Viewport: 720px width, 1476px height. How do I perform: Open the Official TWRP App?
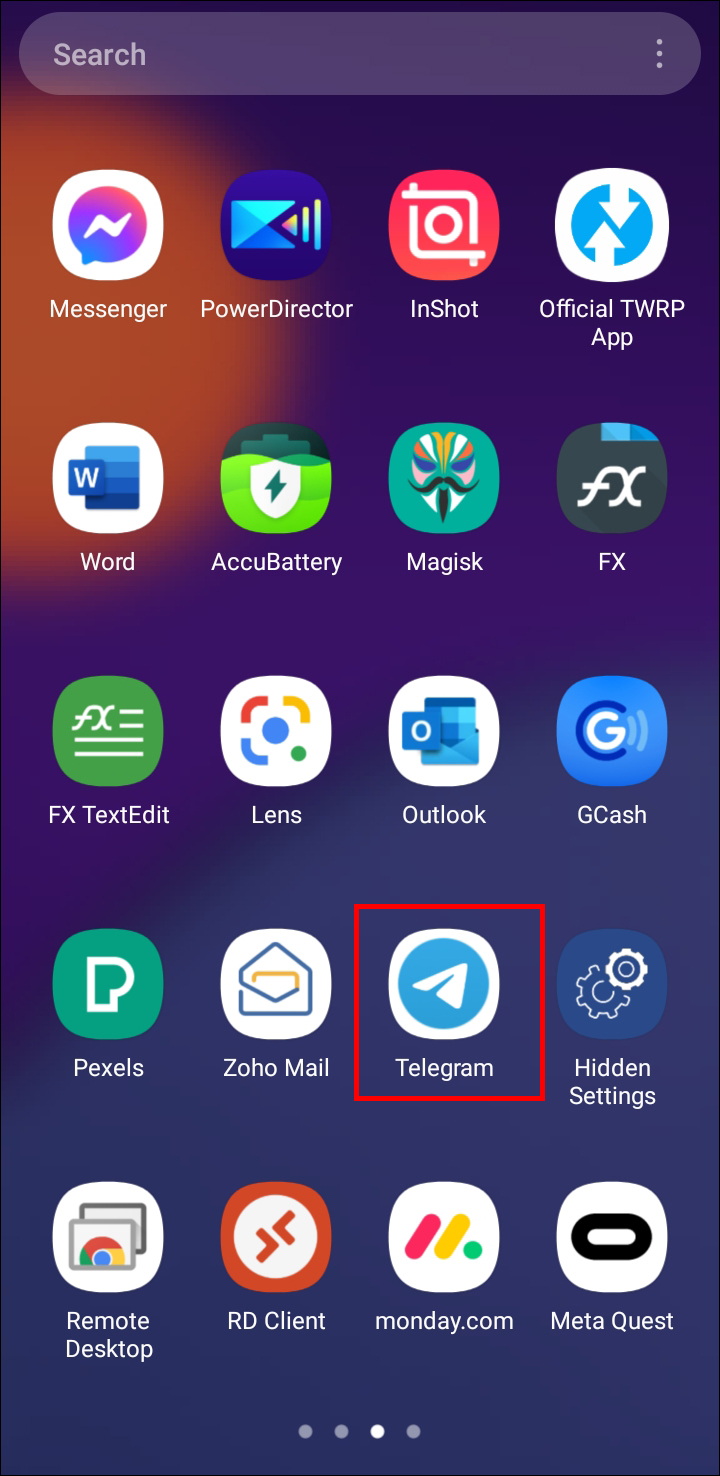(x=612, y=225)
